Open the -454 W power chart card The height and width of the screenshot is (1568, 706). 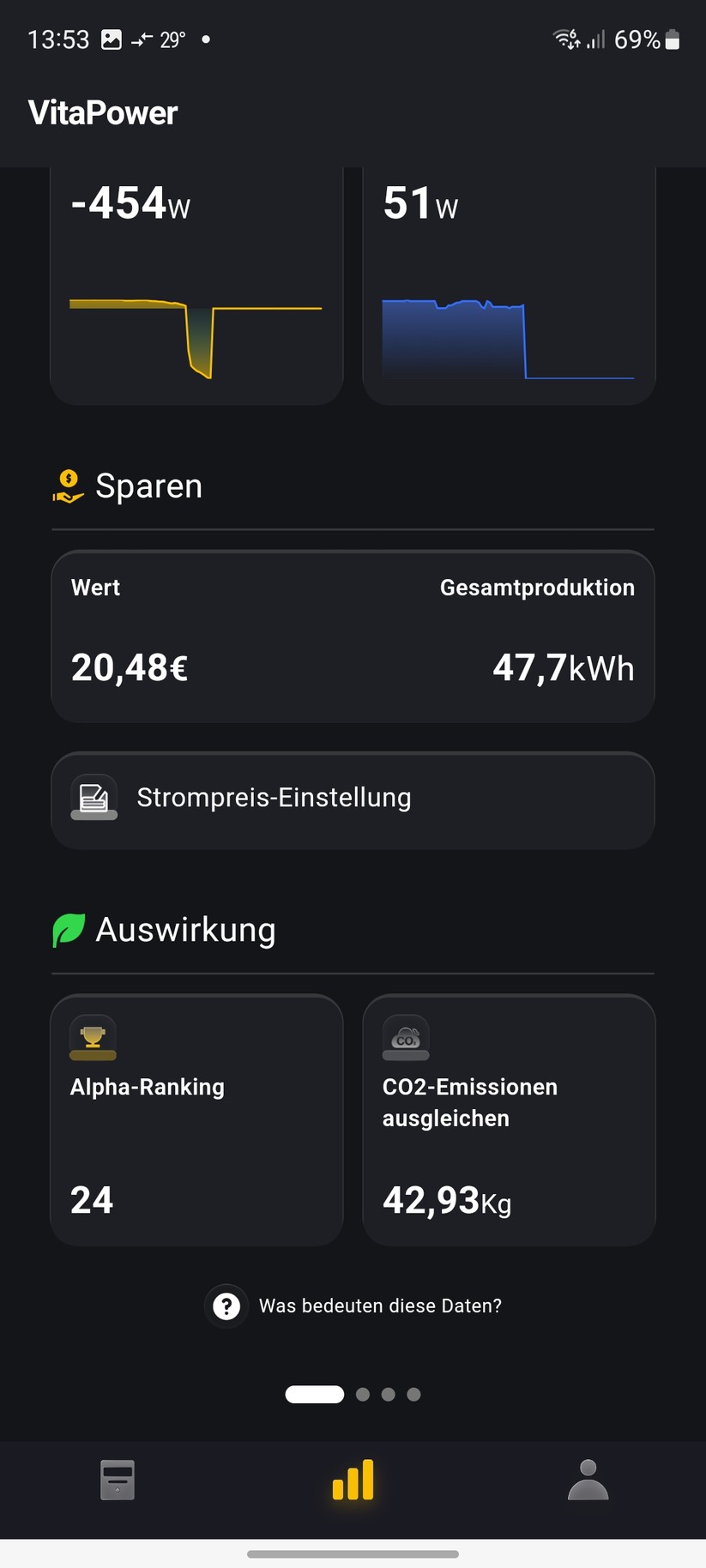point(196,286)
